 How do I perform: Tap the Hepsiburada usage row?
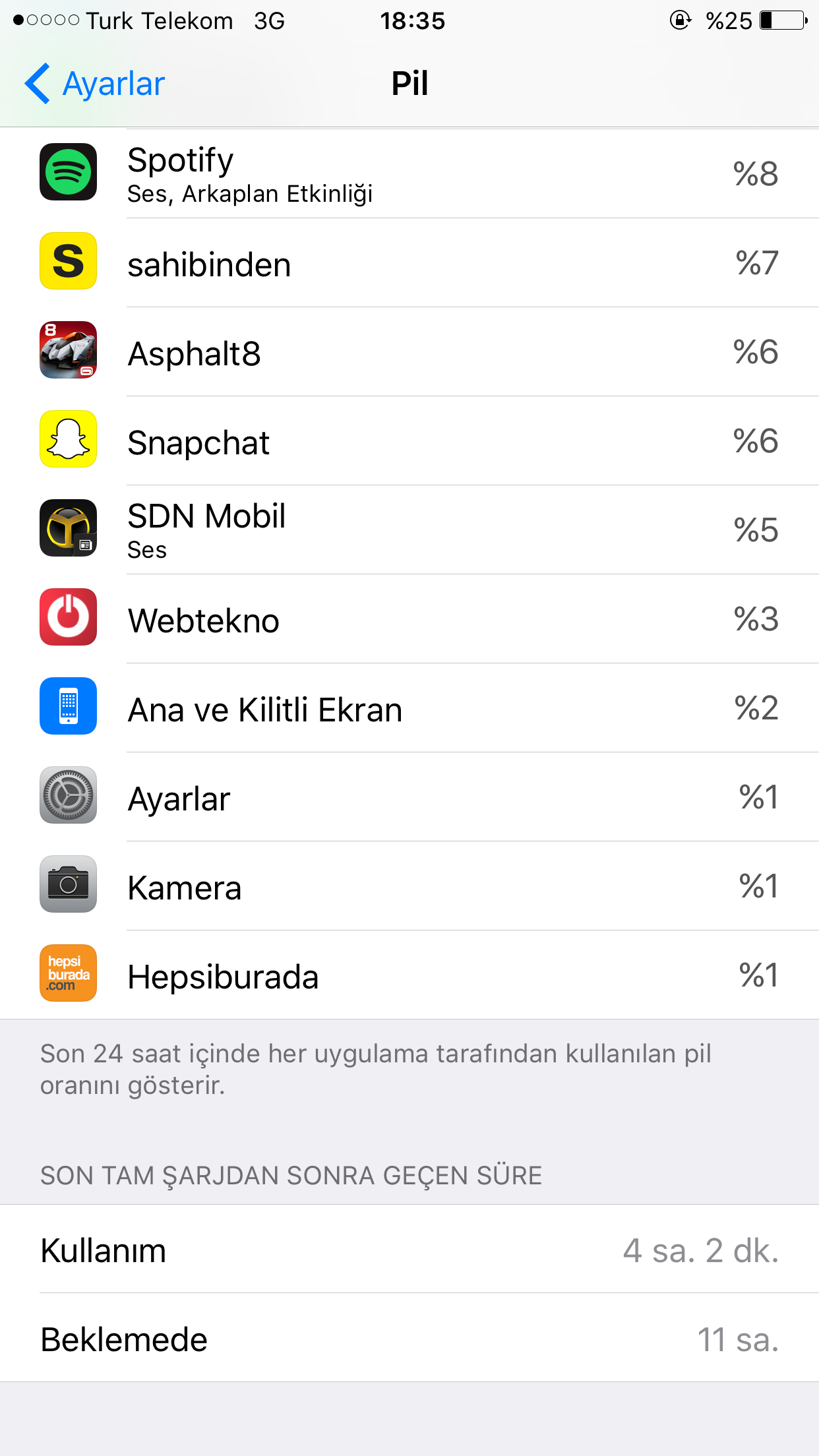point(409,976)
